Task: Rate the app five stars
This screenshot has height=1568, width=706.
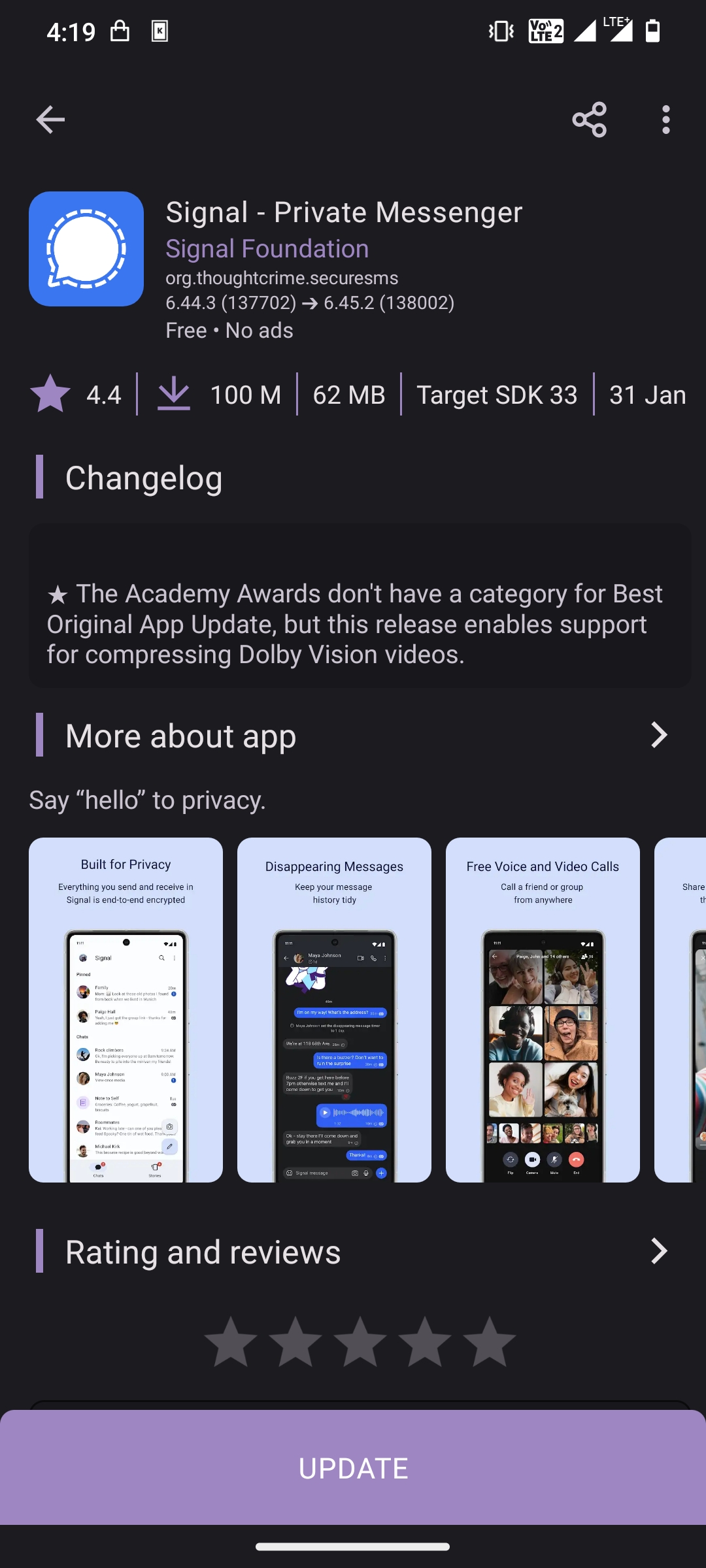Action: (x=489, y=1343)
